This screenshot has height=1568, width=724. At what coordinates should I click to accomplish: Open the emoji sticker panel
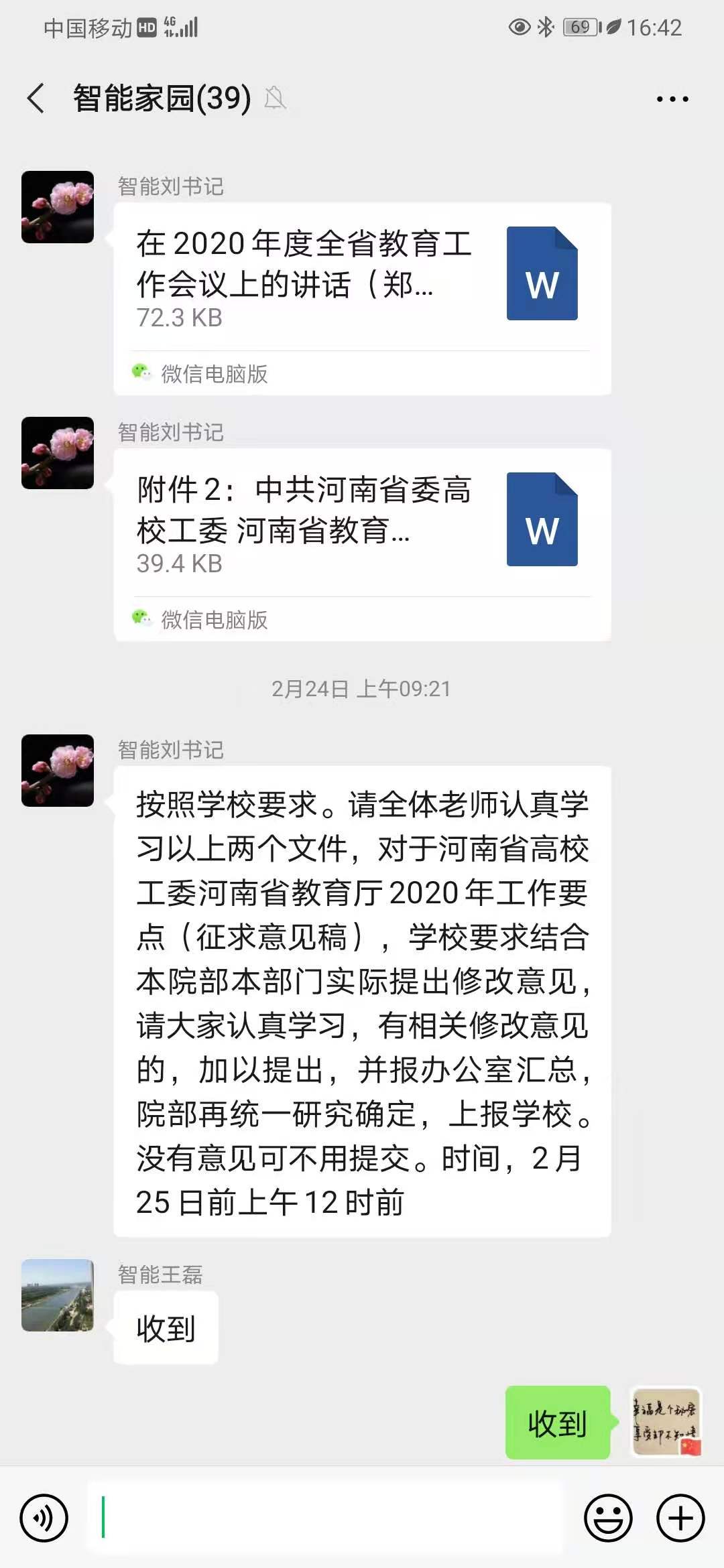(608, 1518)
